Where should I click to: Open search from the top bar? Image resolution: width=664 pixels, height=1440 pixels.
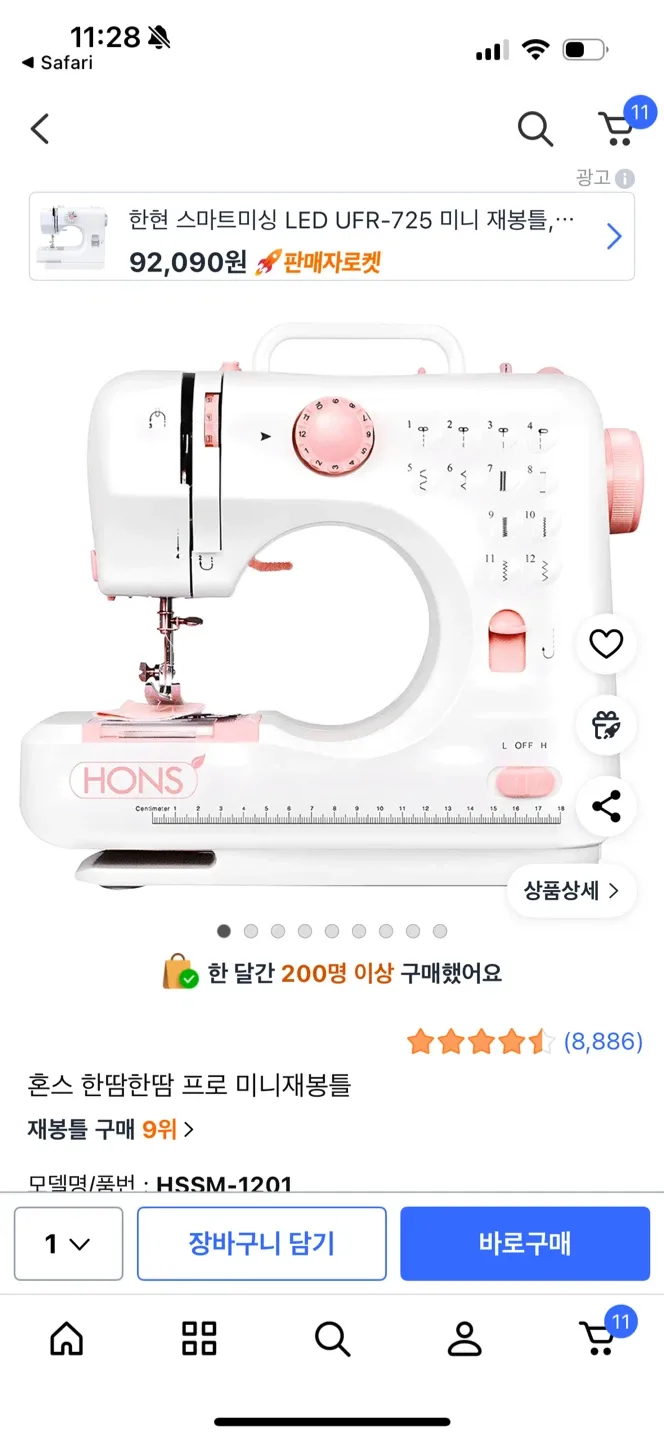click(x=535, y=129)
